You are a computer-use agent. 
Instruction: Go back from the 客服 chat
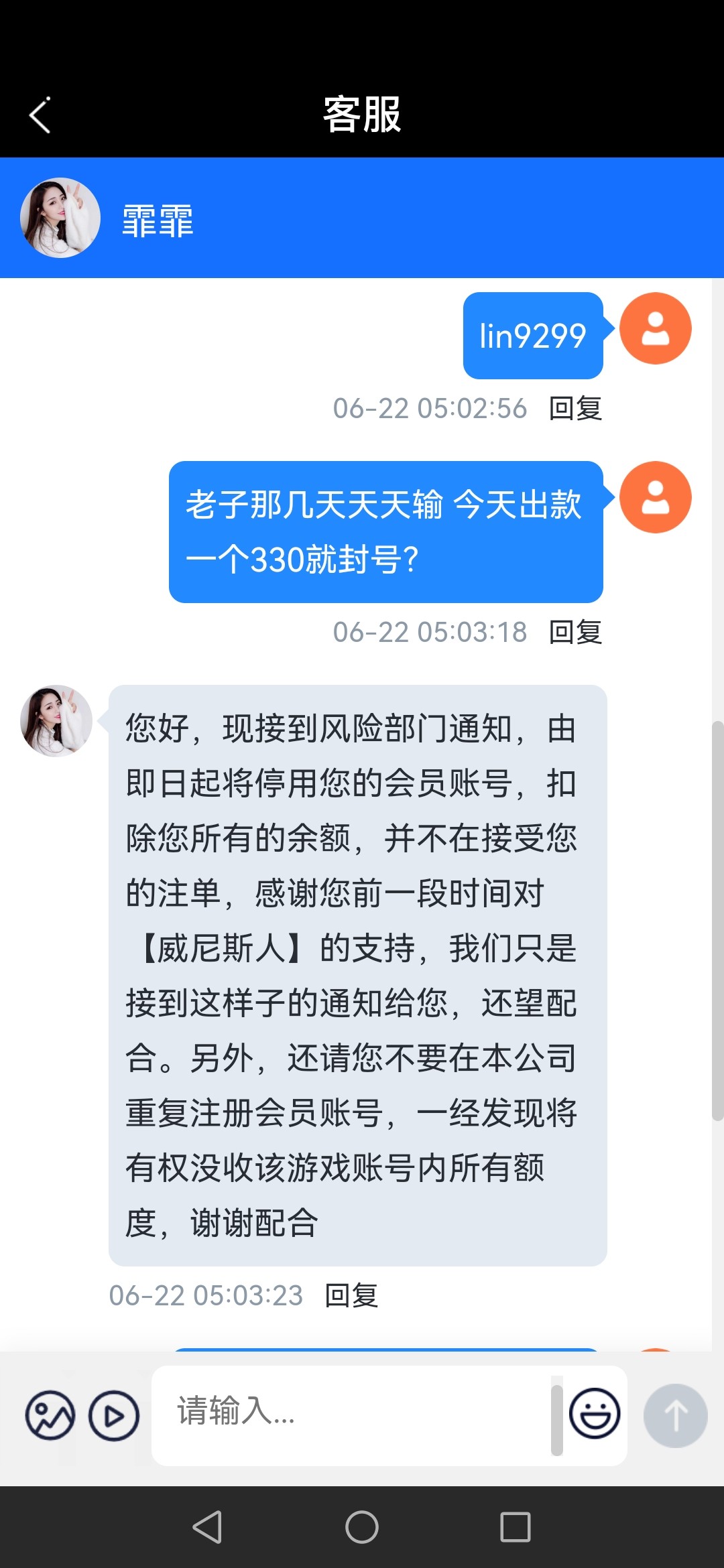pos(40,115)
